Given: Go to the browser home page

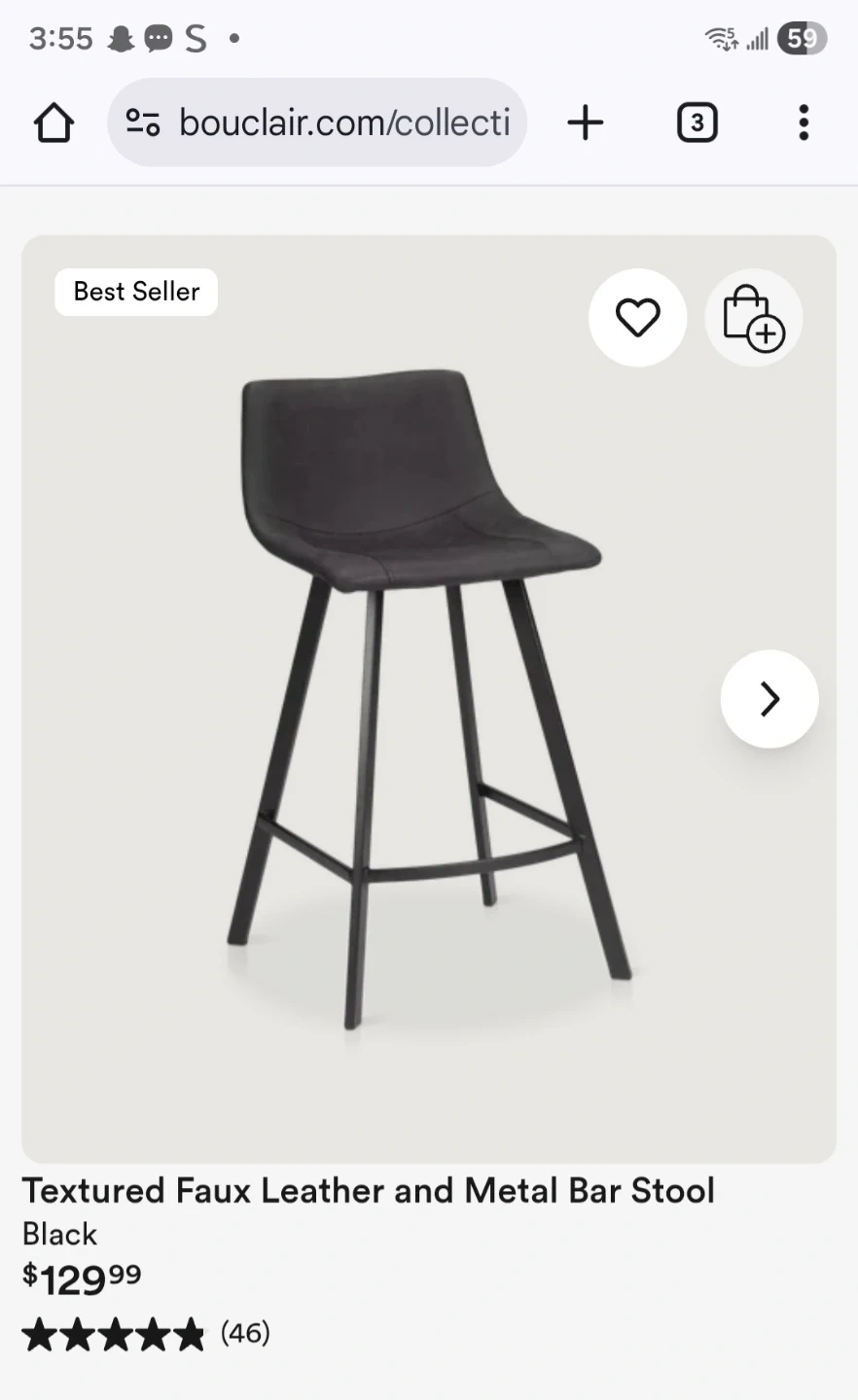Looking at the screenshot, I should tap(54, 123).
